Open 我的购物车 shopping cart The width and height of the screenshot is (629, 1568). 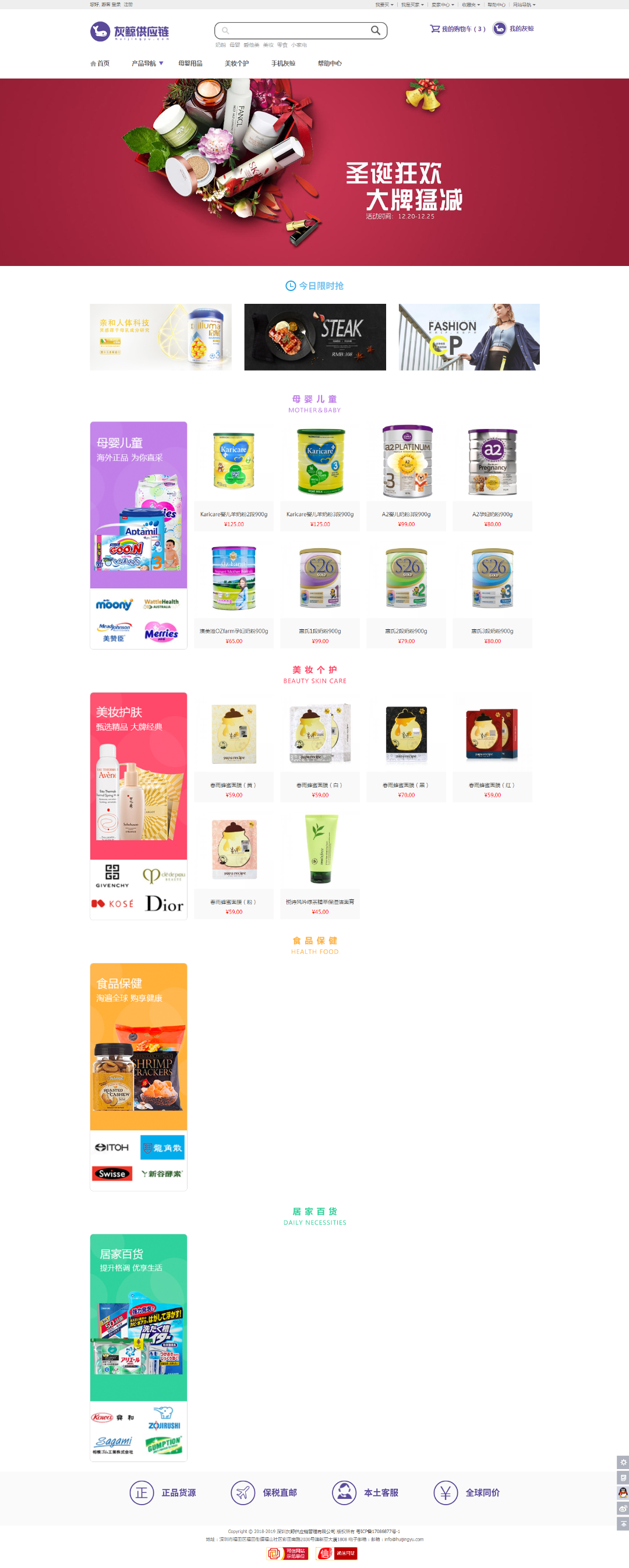pos(457,29)
